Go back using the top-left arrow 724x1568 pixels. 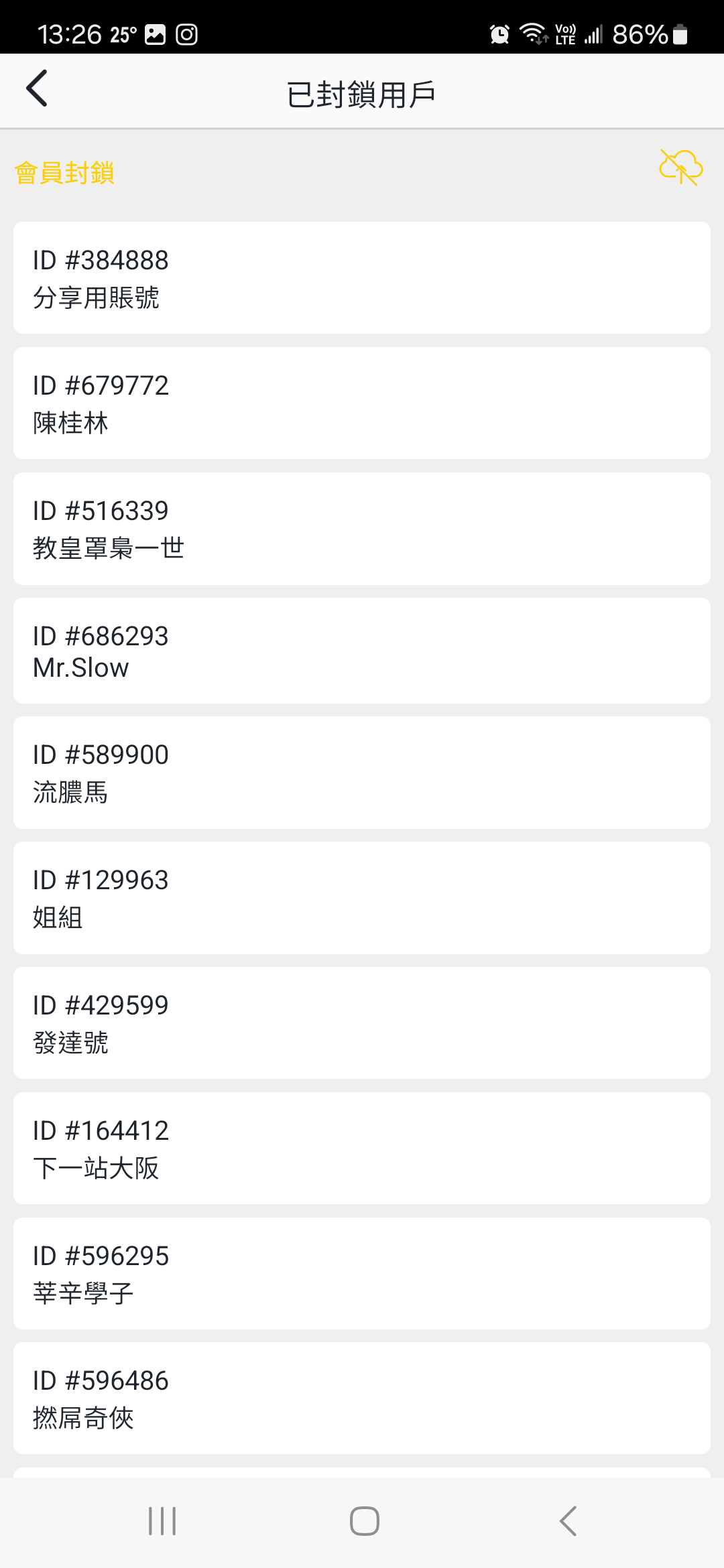pyautogui.click(x=37, y=89)
